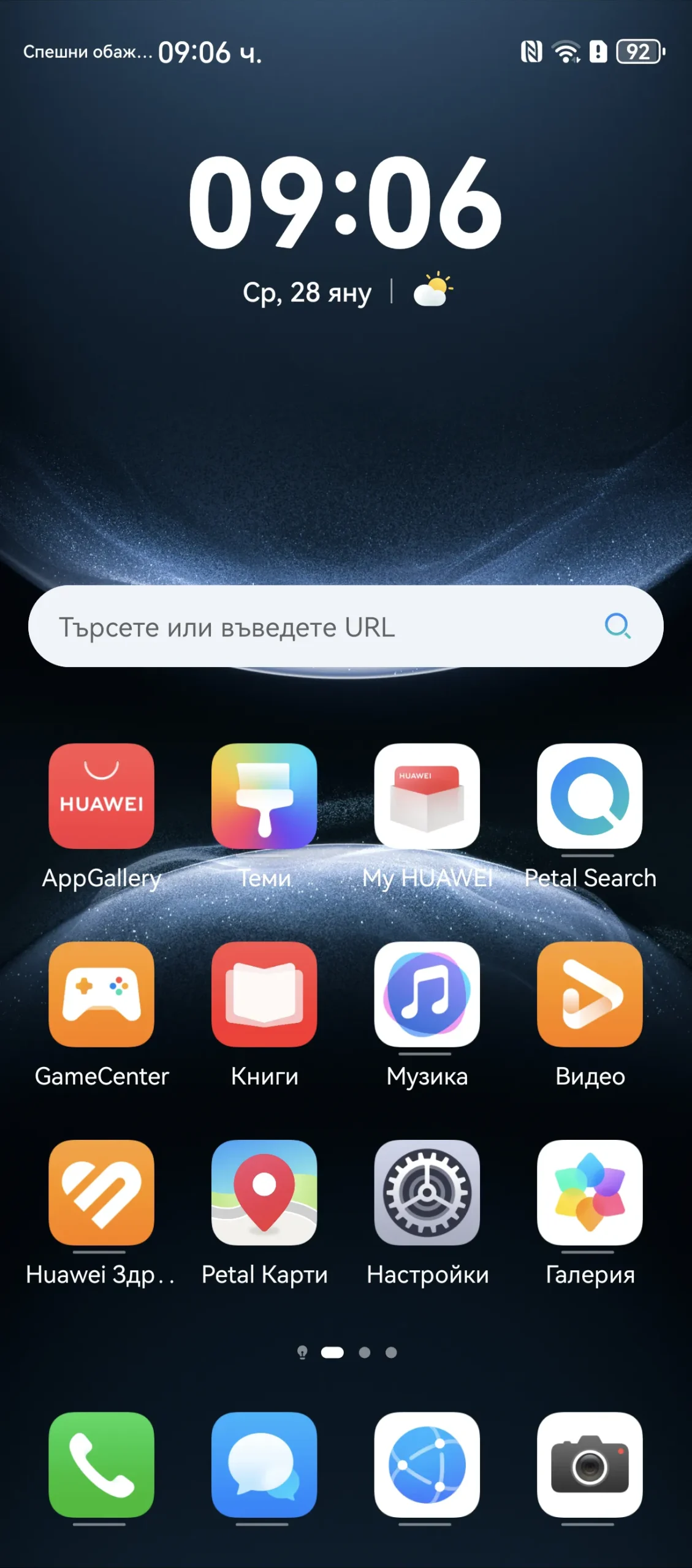Open the weather icon beside the date
The height and width of the screenshot is (1568, 692).
tap(433, 290)
